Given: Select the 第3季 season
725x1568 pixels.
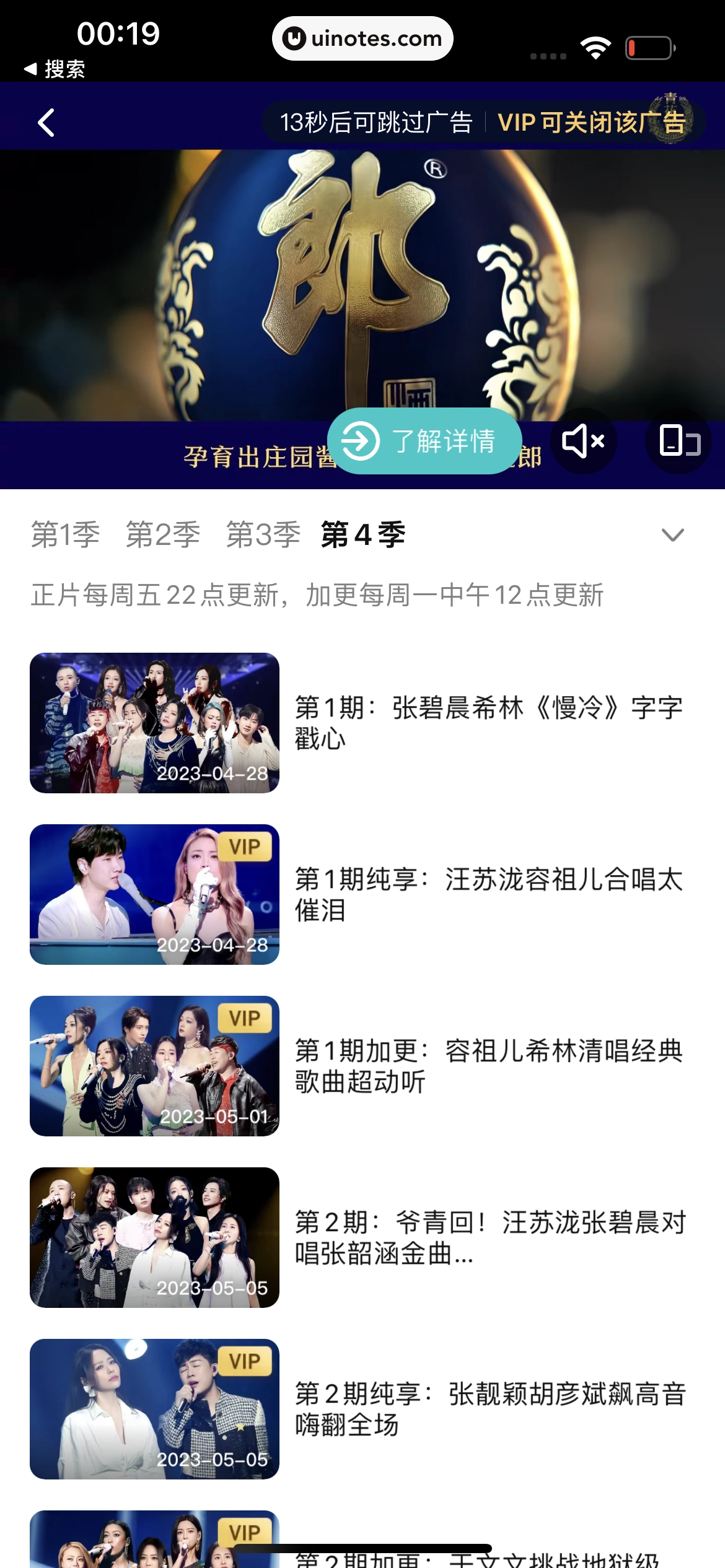Looking at the screenshot, I should click(263, 534).
